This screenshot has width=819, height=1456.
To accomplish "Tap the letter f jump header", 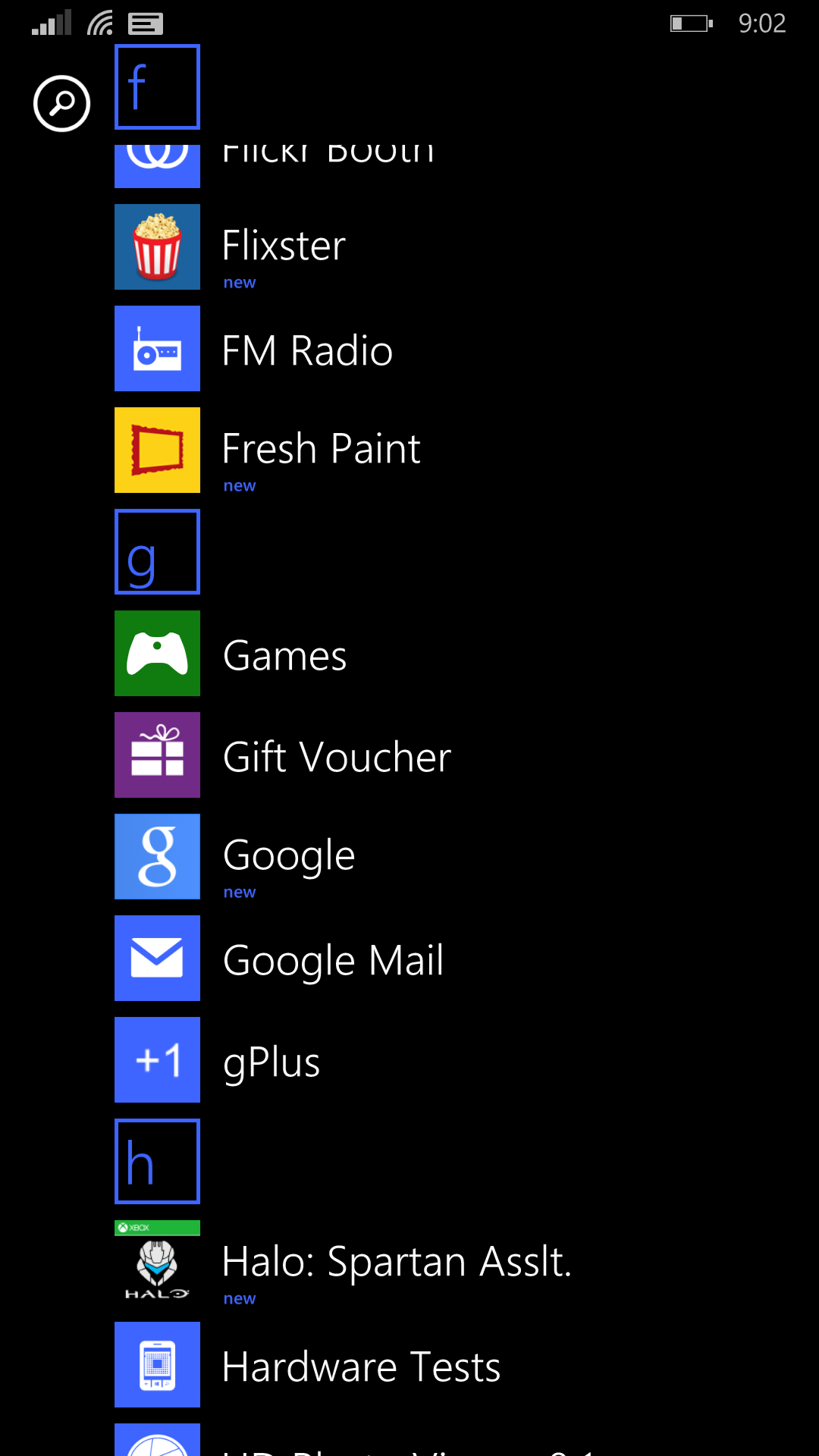I will (157, 87).
